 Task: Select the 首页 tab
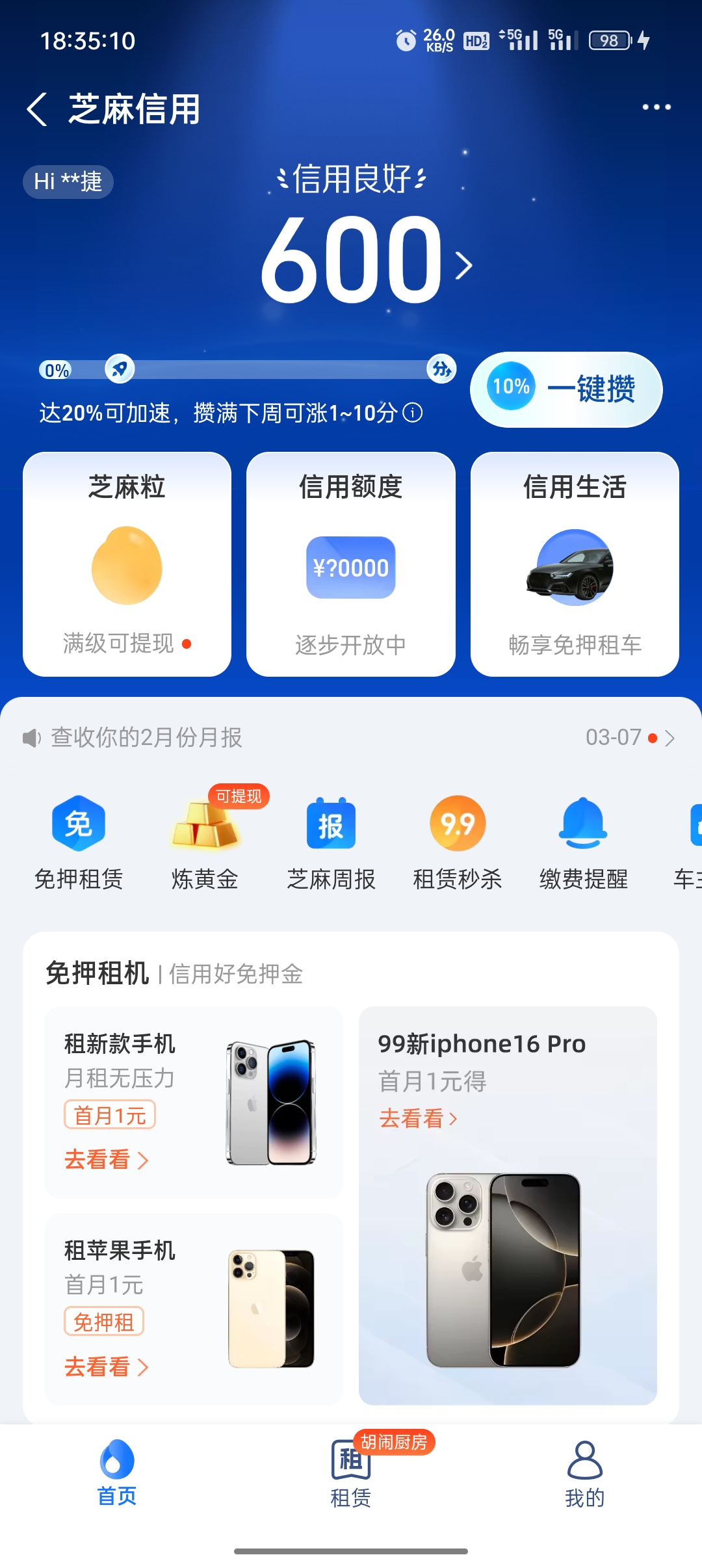117,1473
